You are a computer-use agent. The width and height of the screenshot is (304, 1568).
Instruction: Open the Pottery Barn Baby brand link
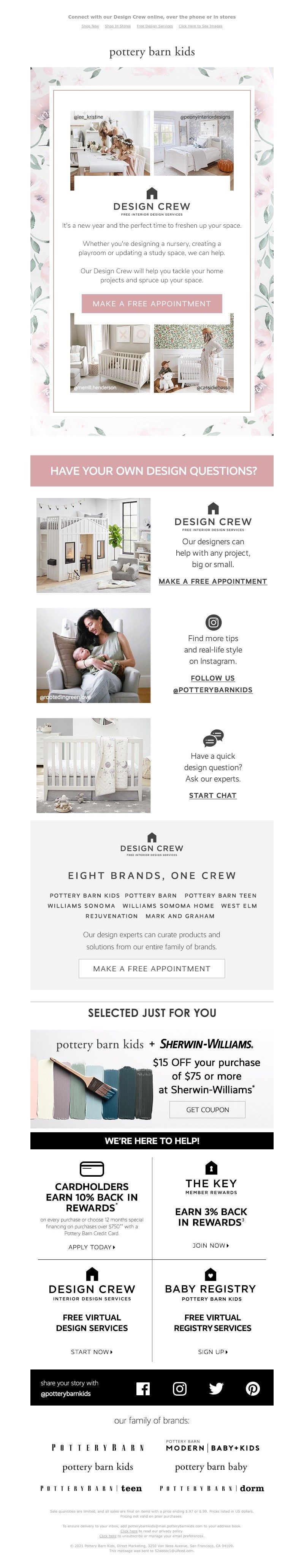coord(211,1466)
